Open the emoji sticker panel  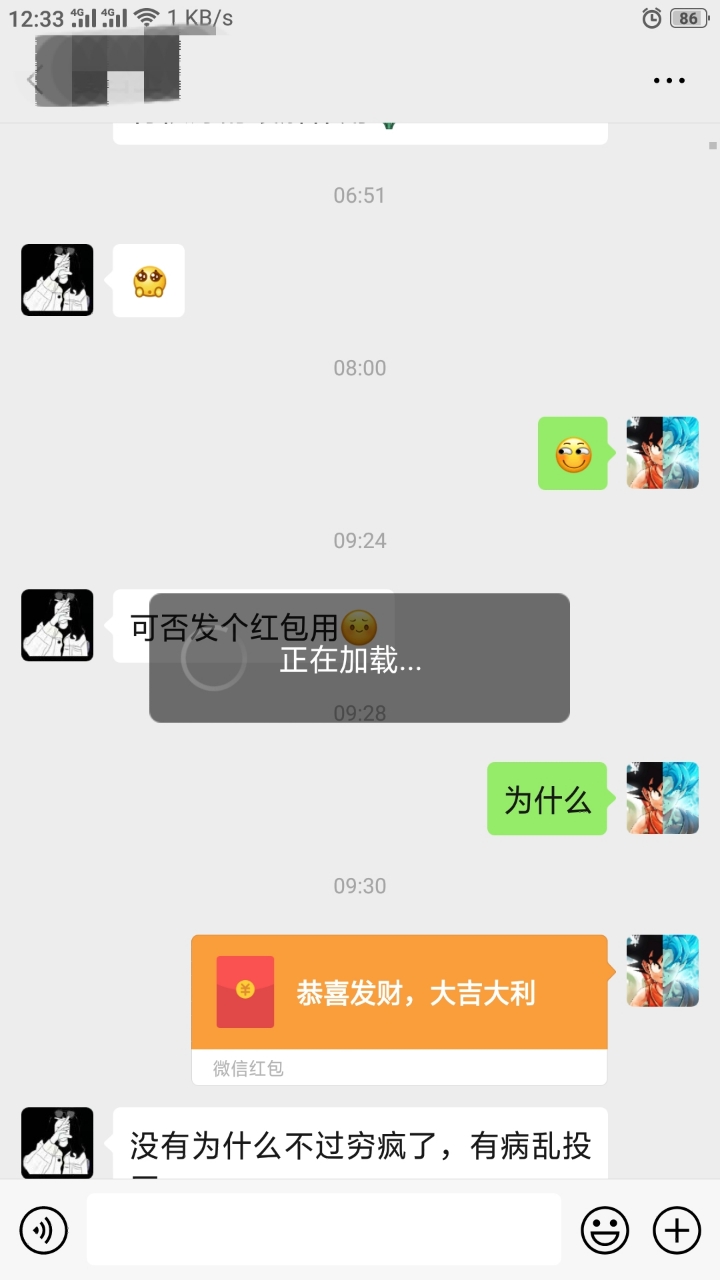click(x=605, y=1229)
